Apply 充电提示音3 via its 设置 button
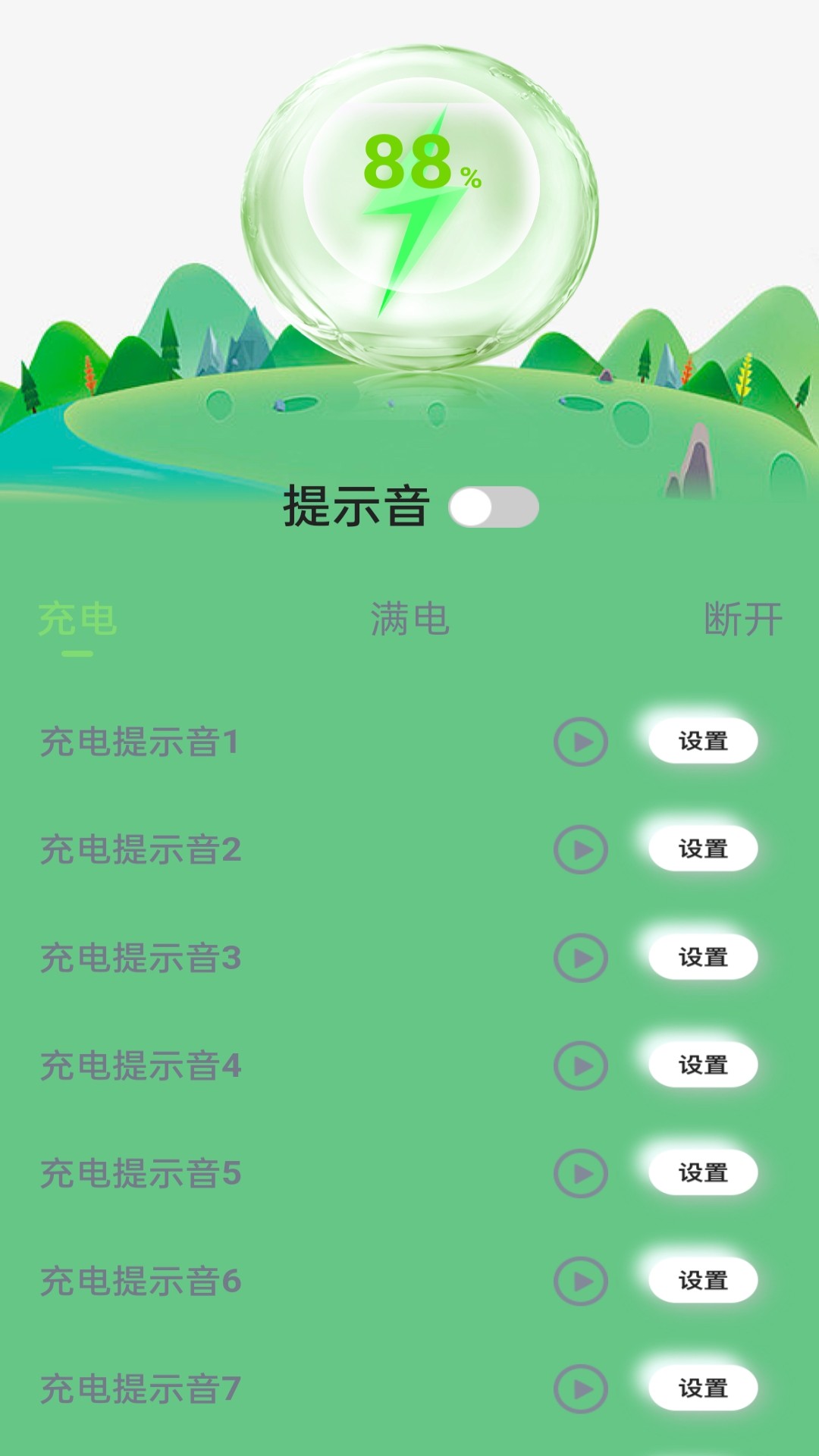Image resolution: width=819 pixels, height=1456 pixels. coord(704,957)
